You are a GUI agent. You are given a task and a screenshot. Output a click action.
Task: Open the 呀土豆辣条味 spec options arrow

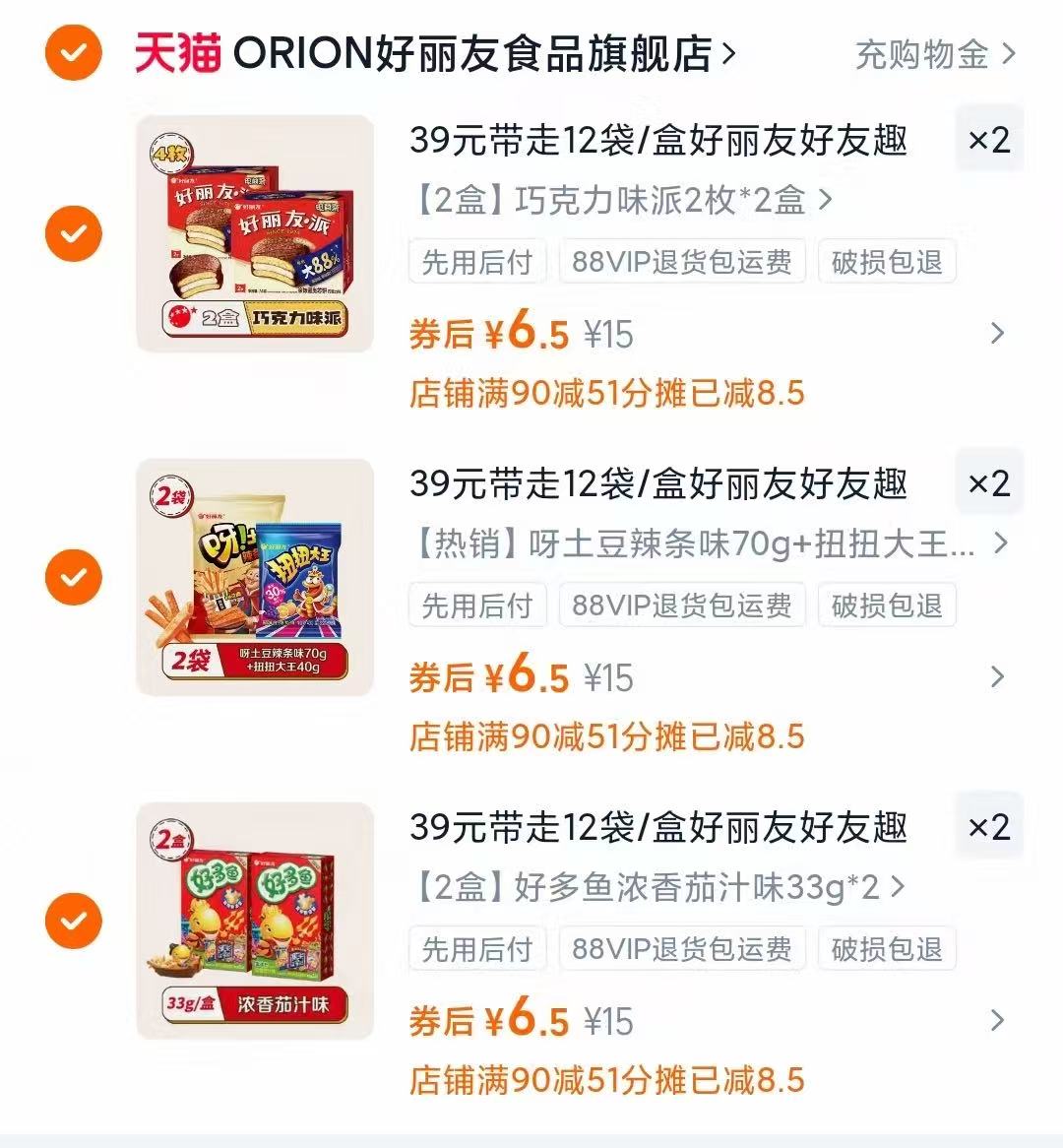[997, 542]
